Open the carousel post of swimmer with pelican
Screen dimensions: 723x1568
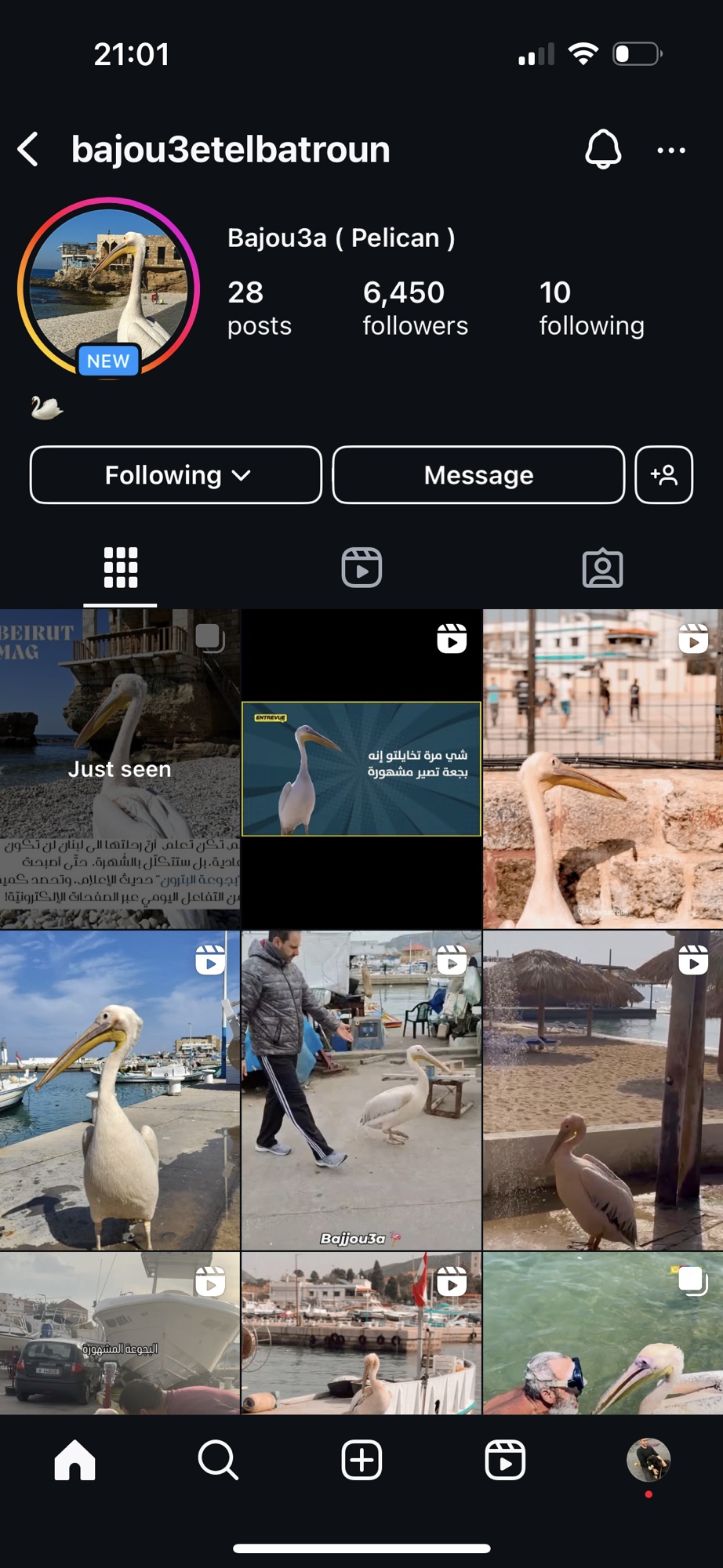602,1334
